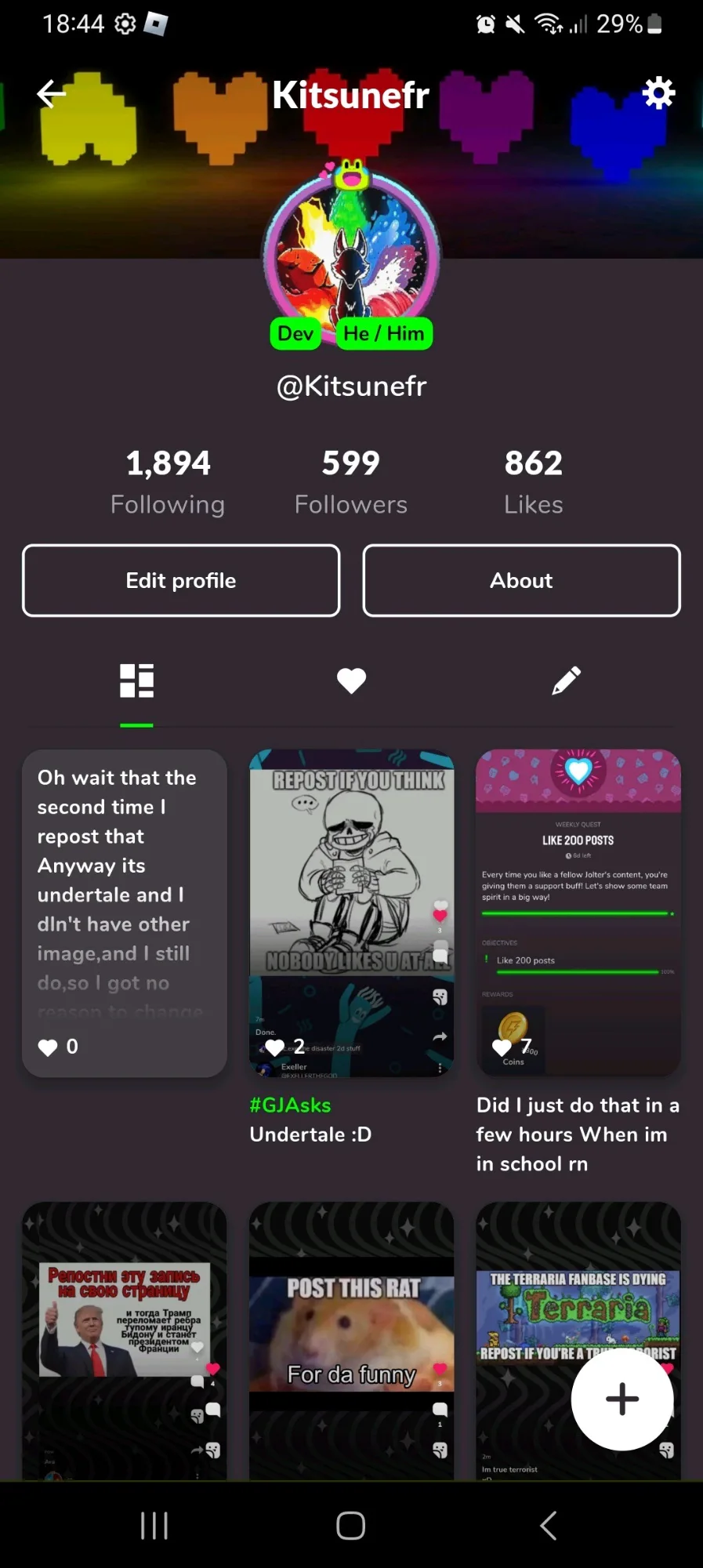The image size is (703, 1568).
Task: View the 599 Followers list
Action: click(x=350, y=481)
